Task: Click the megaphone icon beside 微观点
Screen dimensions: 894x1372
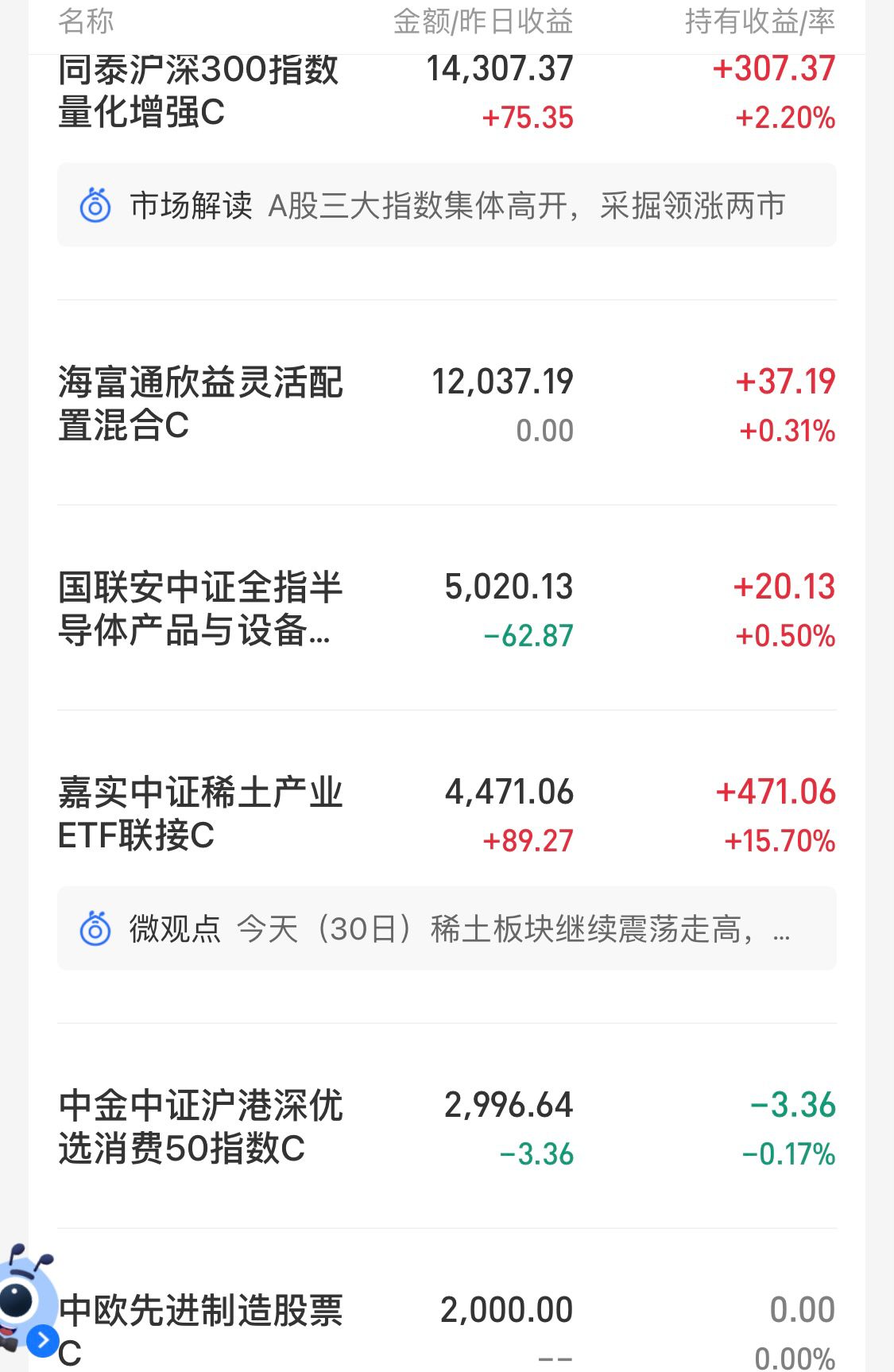Action: (95, 929)
